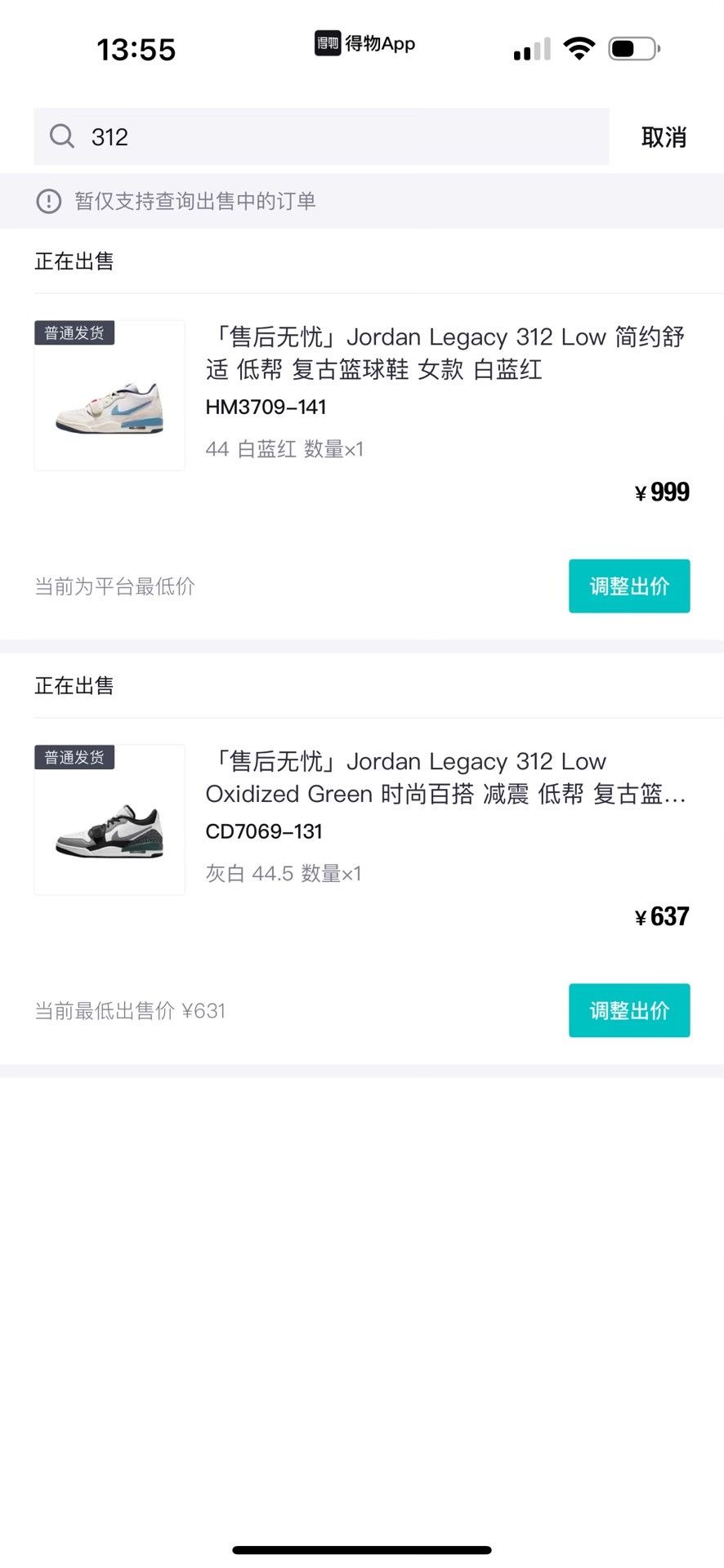Adjust price for the ¥637 Oxidized Green listing
Image resolution: width=724 pixels, height=1568 pixels.
tap(629, 1010)
